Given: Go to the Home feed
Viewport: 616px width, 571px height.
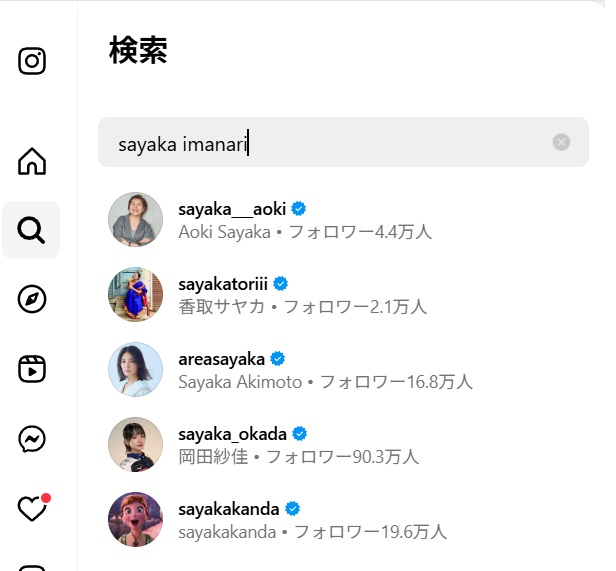Looking at the screenshot, I should pos(32,161).
